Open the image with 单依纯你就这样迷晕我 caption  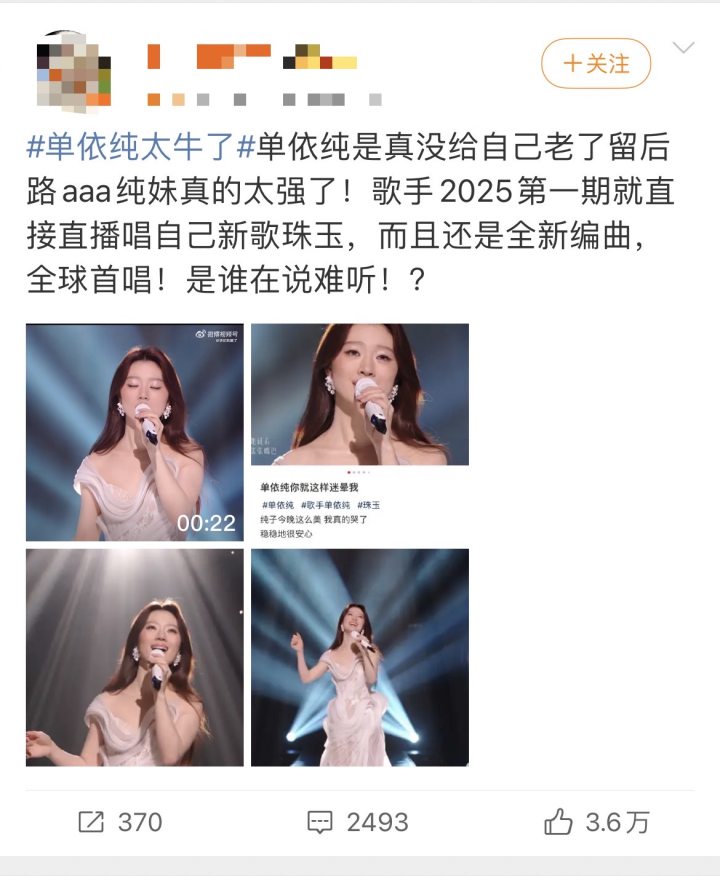tap(359, 432)
